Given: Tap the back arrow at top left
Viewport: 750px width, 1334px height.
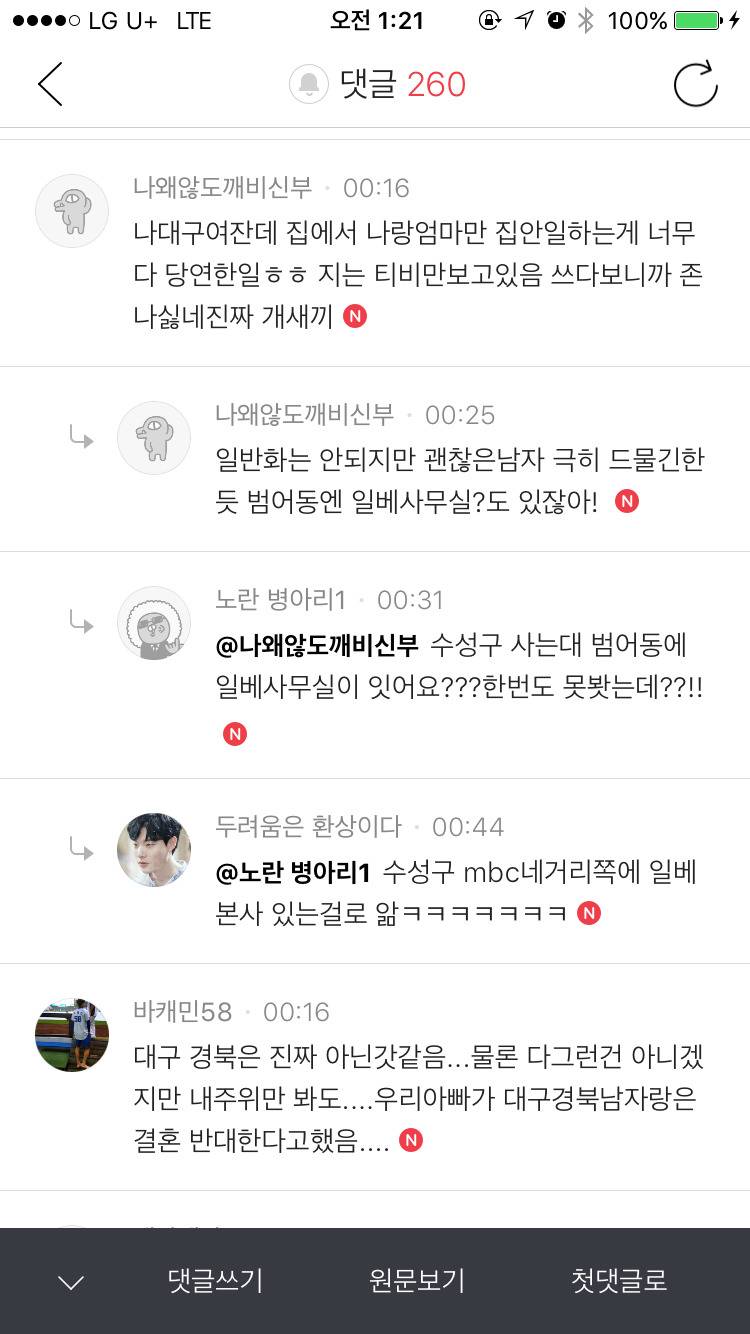Looking at the screenshot, I should click(50, 85).
